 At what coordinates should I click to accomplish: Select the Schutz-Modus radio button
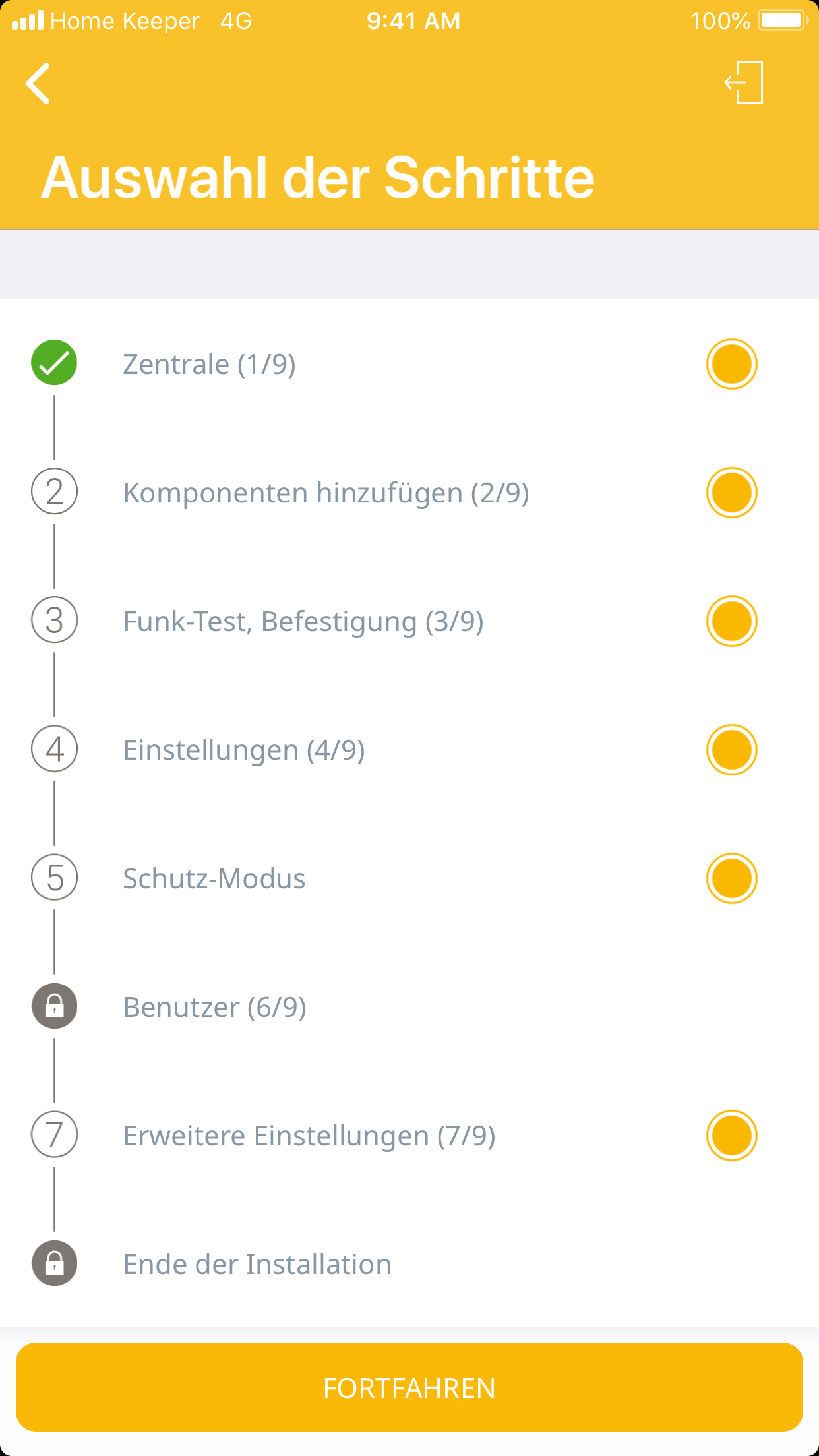731,878
